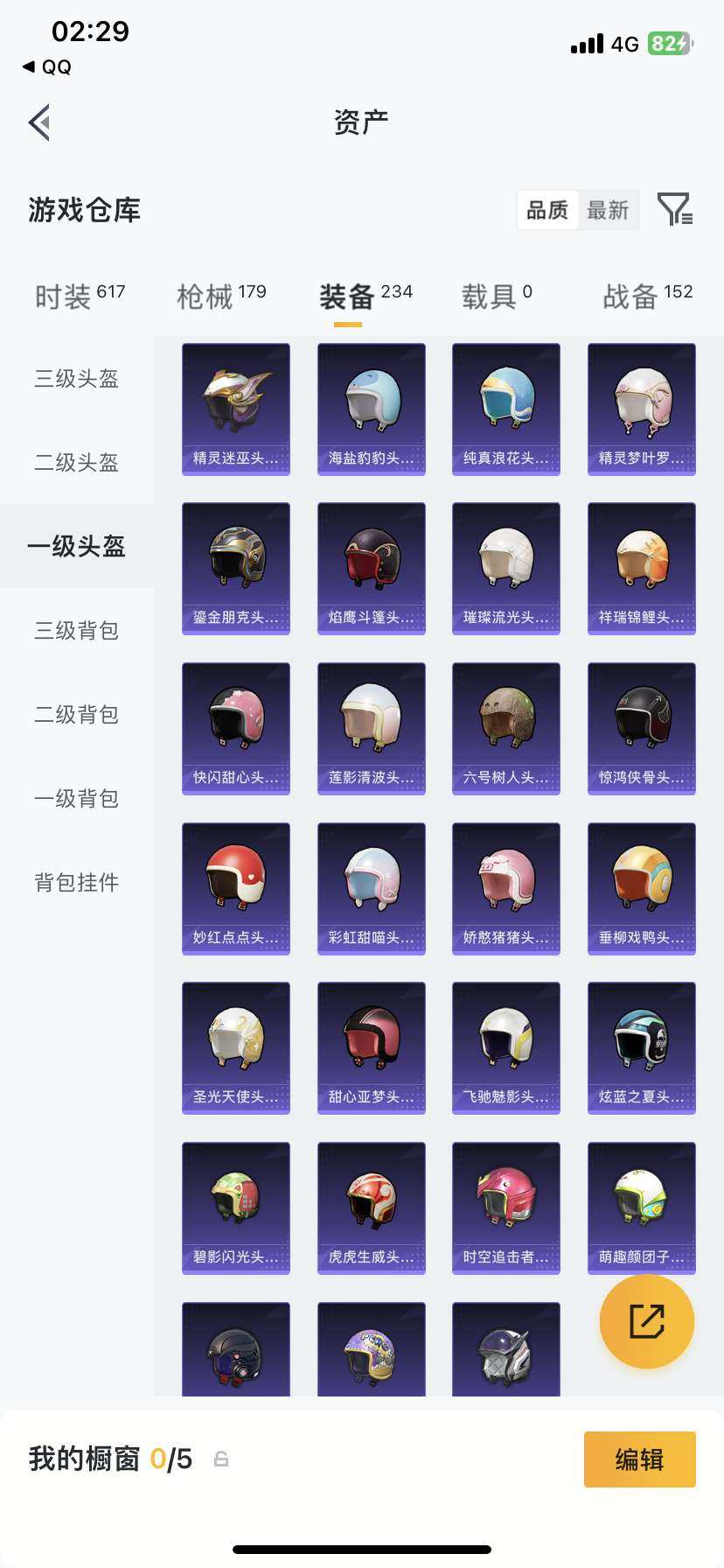Tap the battery indicator in status bar

tap(668, 40)
